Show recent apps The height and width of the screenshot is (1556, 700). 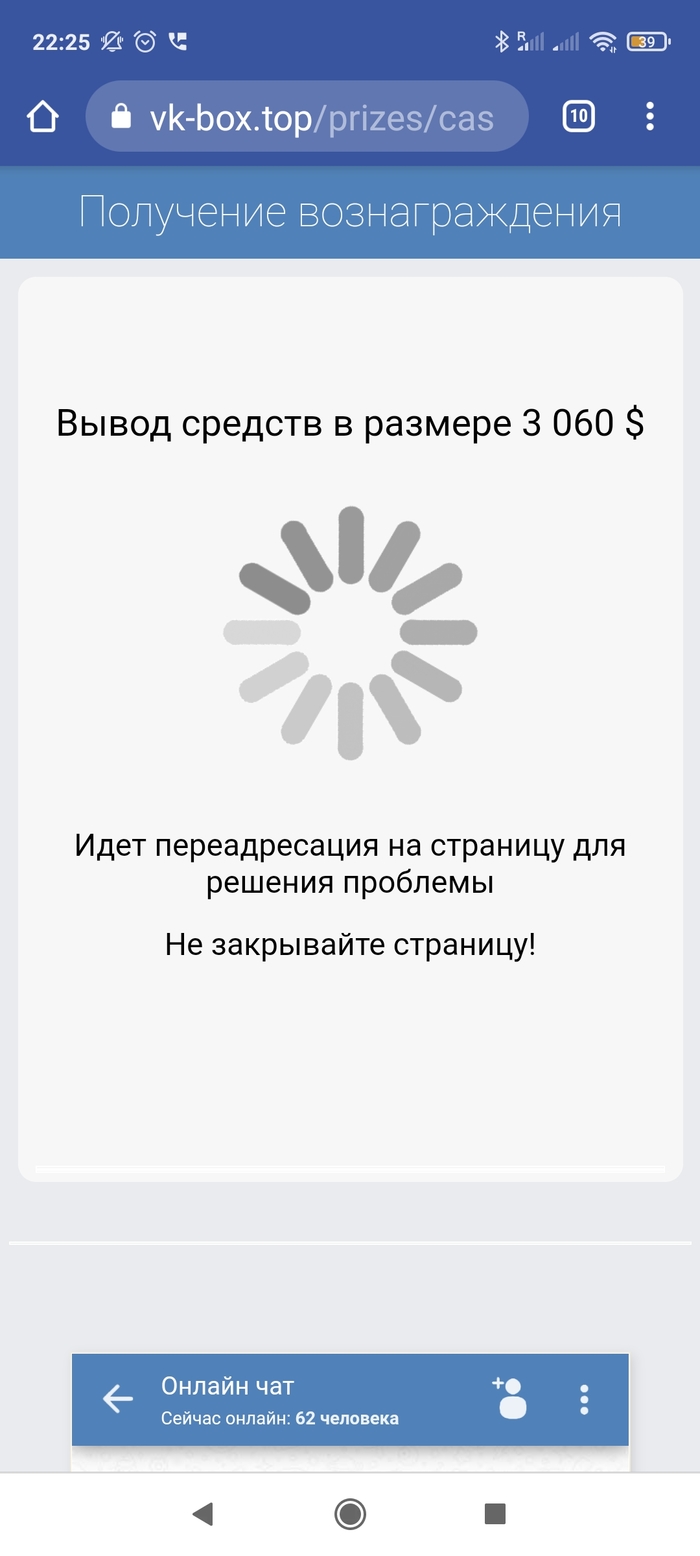point(495,1514)
